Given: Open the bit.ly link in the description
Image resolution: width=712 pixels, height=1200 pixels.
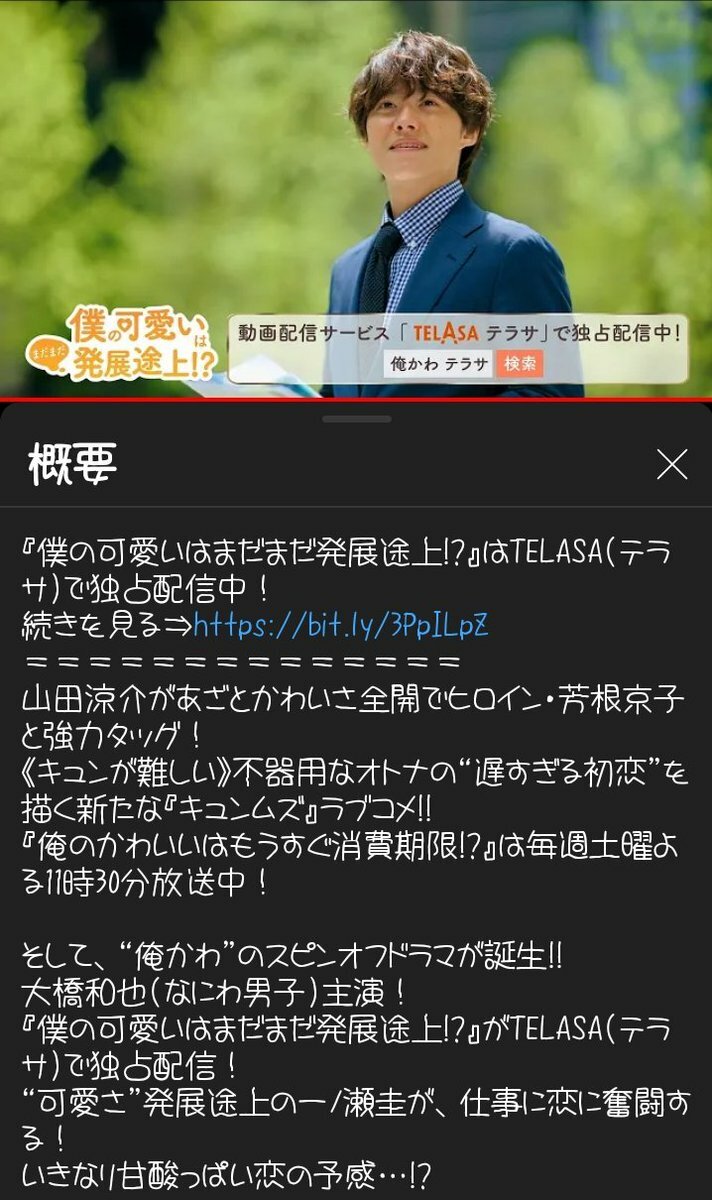Looking at the screenshot, I should 341,625.
